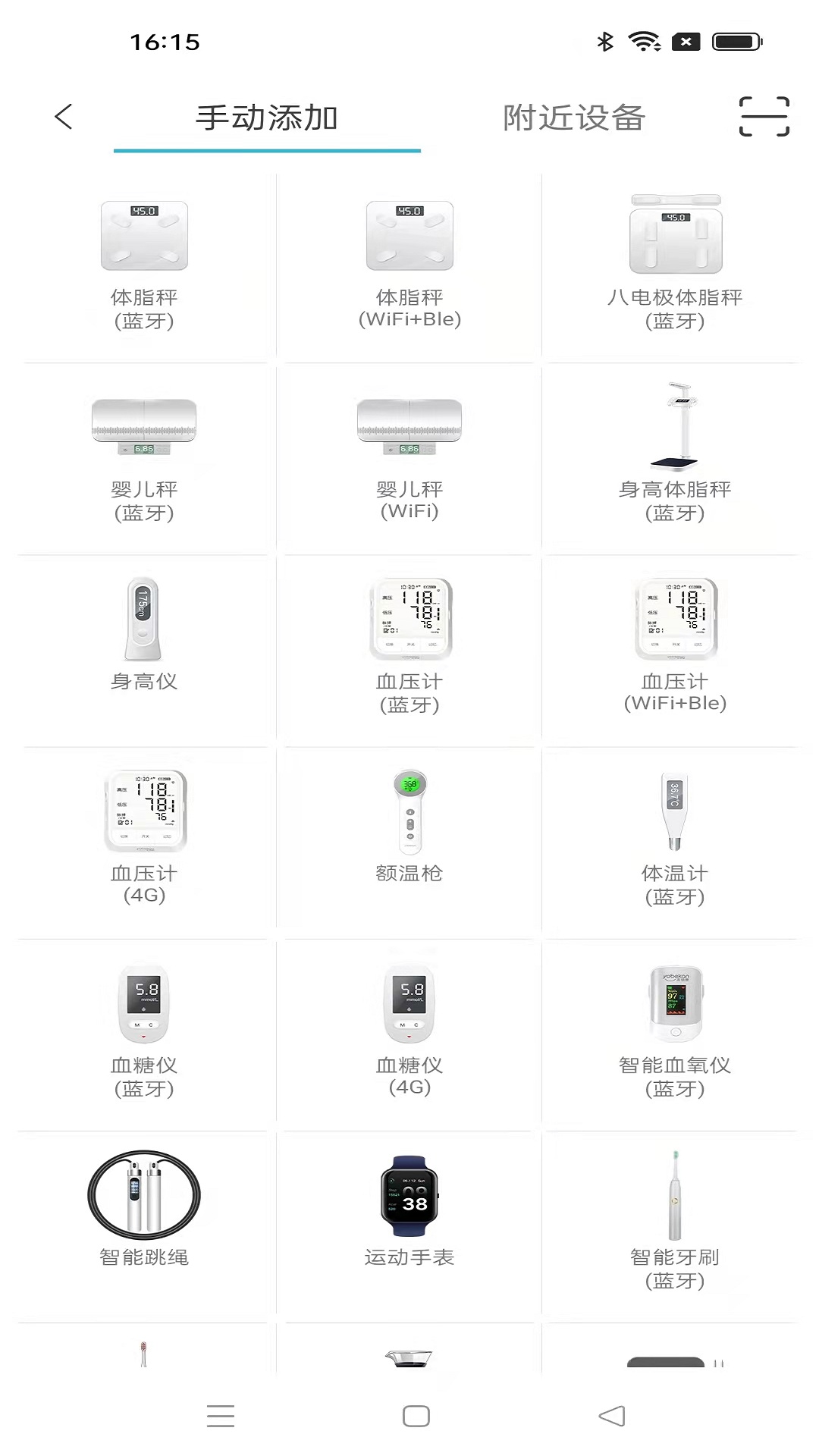Select the 手动添加 tab

[267, 118]
